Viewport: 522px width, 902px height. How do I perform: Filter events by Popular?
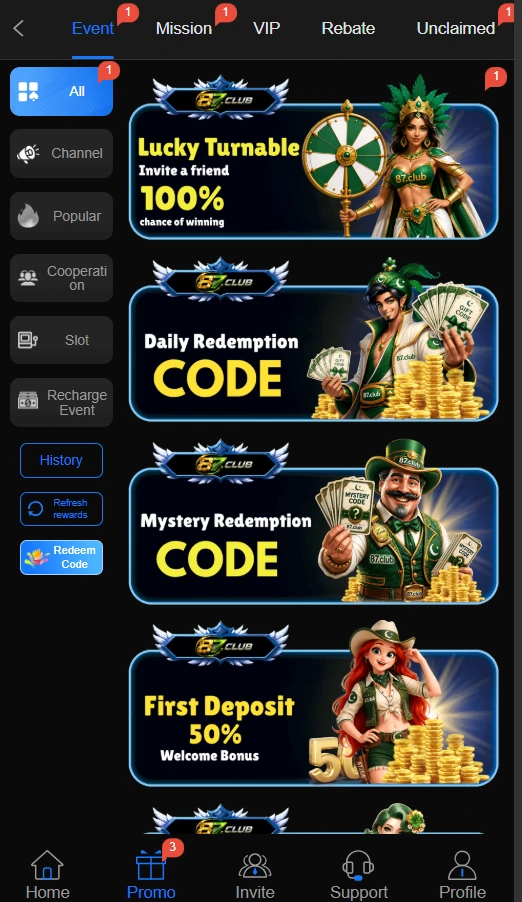(x=62, y=216)
